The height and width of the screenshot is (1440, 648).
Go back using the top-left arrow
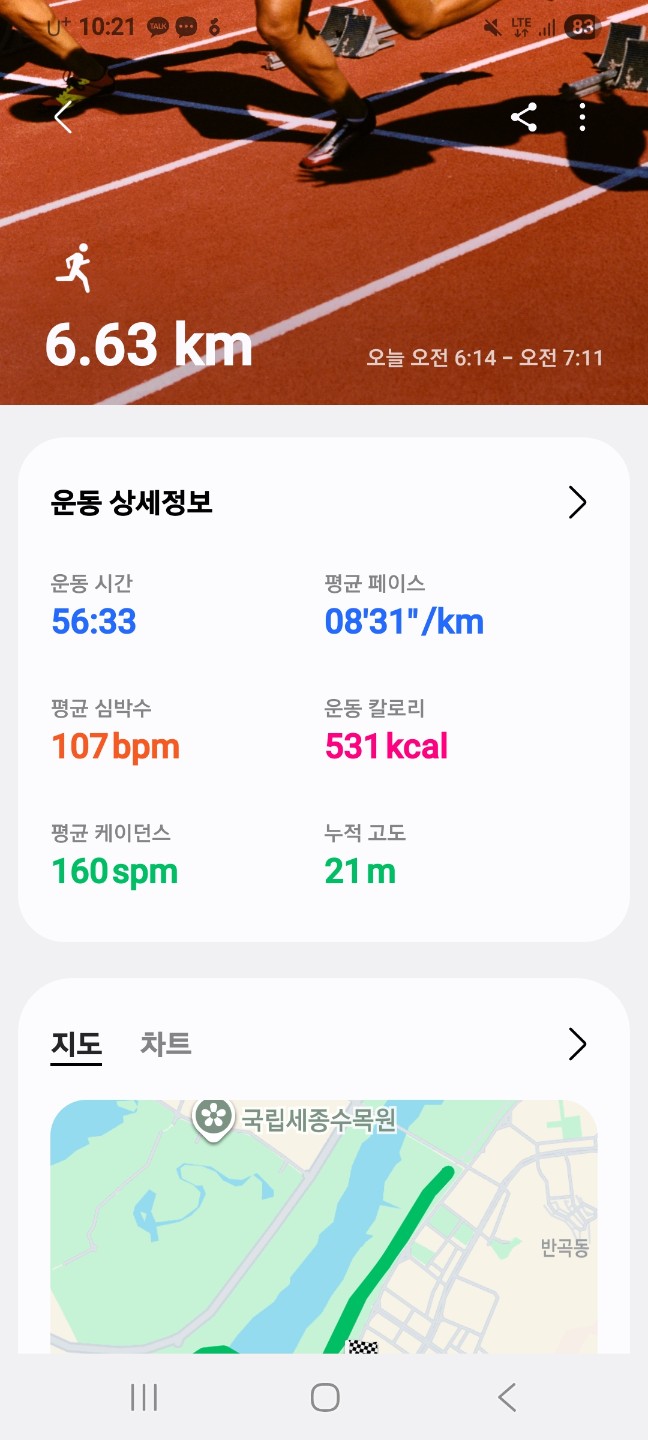(x=63, y=117)
